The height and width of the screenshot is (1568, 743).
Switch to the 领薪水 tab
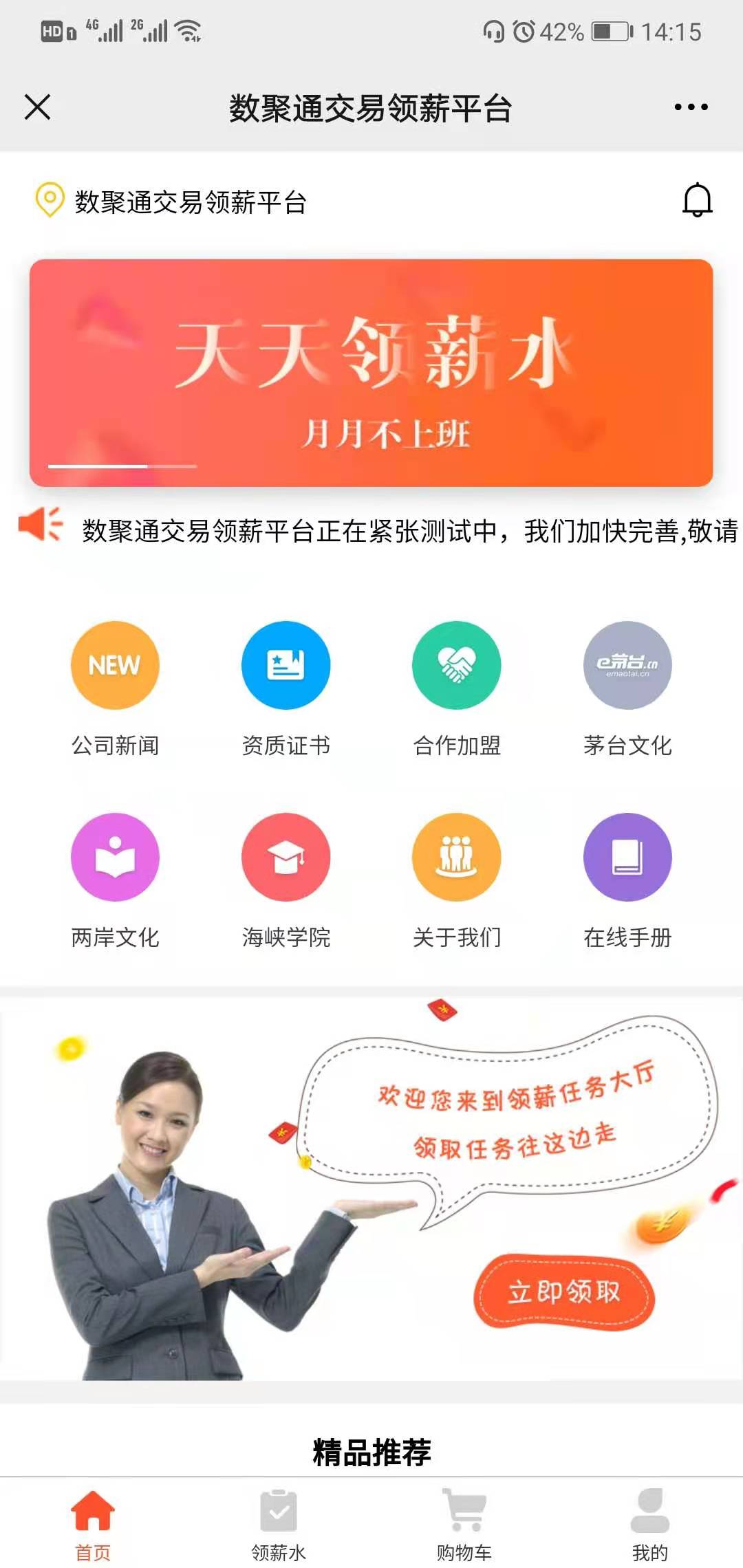279,1523
